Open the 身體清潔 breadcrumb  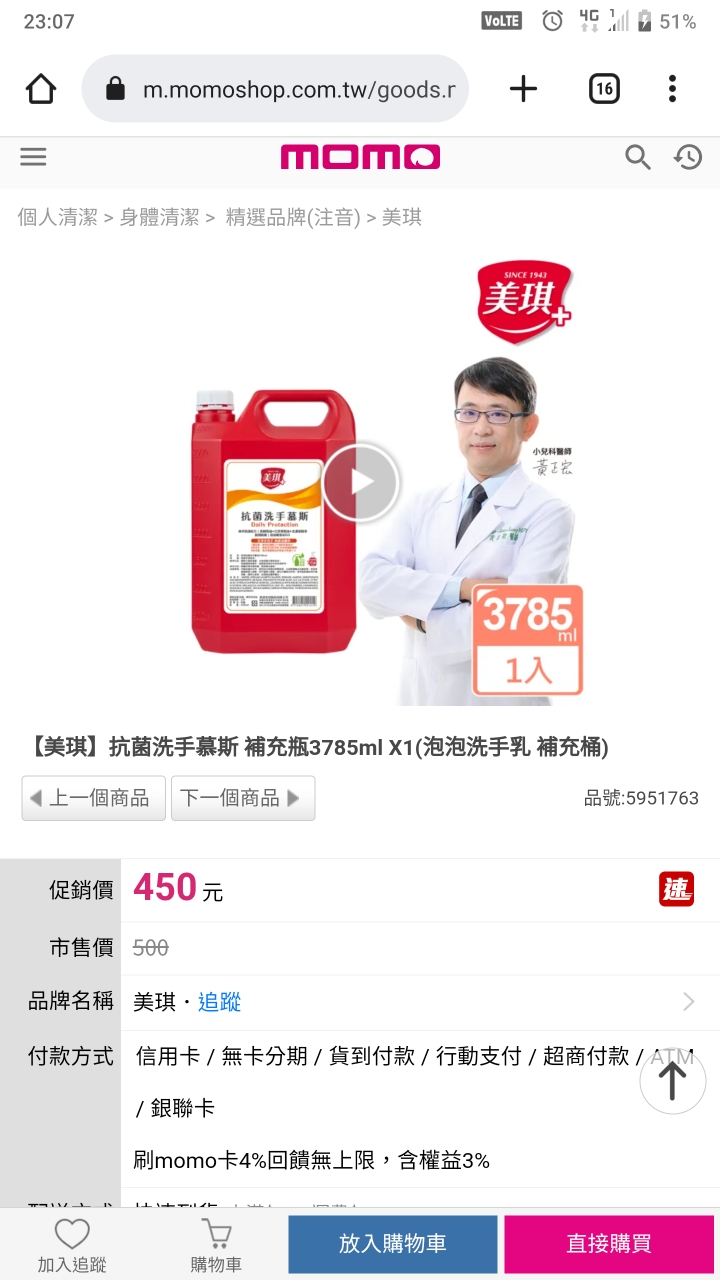click(x=159, y=217)
